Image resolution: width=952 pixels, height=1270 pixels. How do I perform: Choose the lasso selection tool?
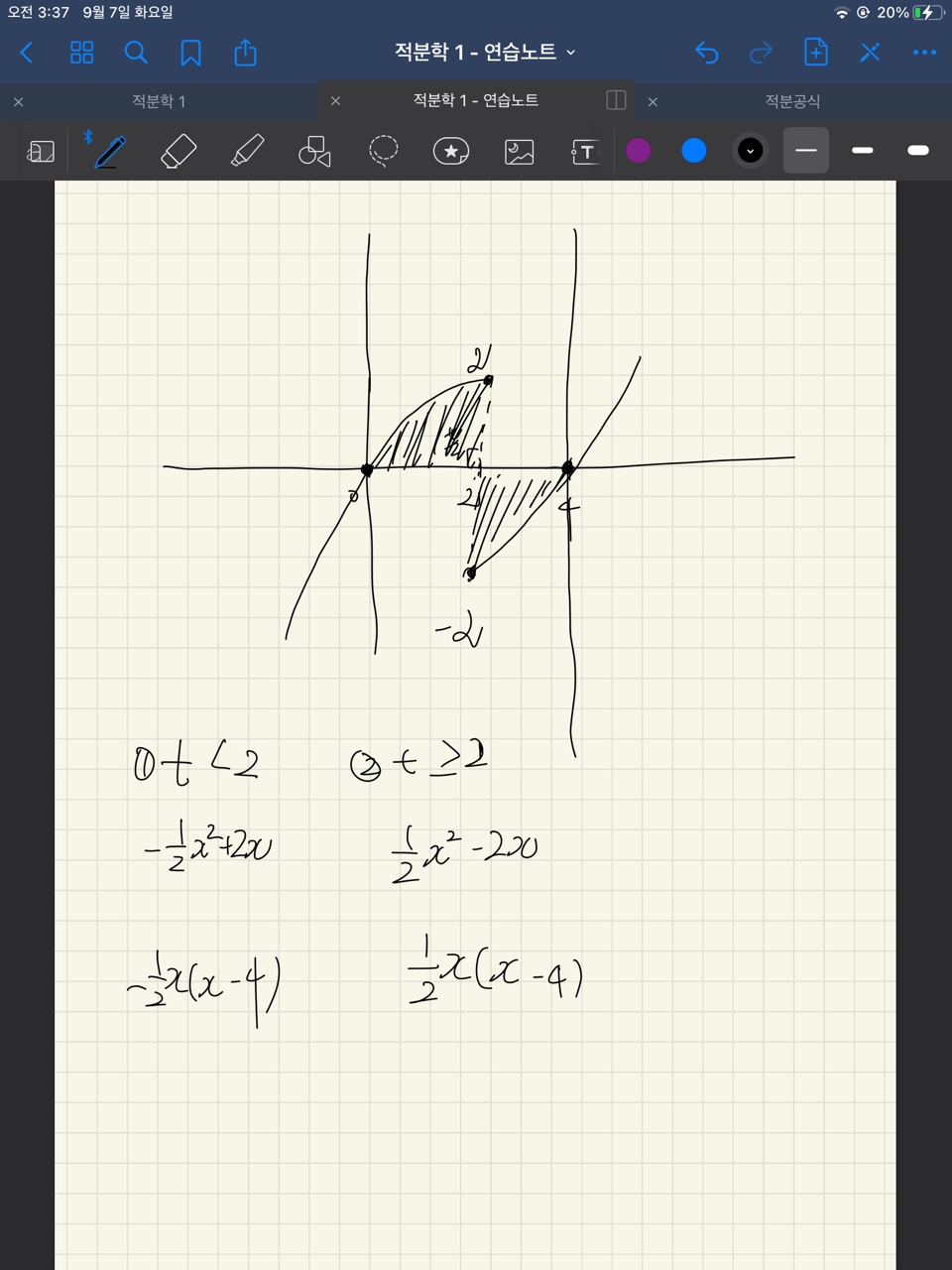point(383,151)
